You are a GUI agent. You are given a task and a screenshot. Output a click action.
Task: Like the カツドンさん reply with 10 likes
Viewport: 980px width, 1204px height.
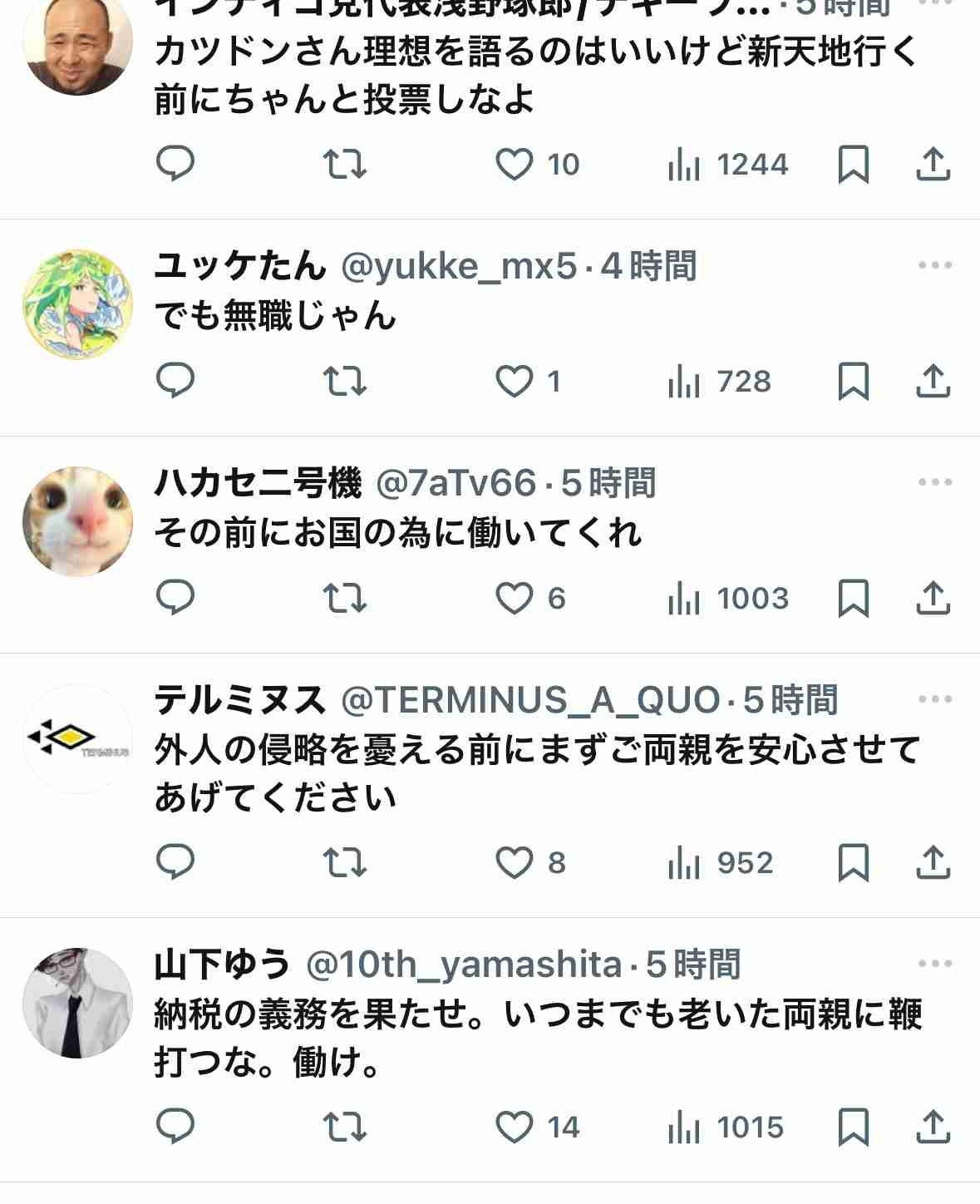point(515,165)
